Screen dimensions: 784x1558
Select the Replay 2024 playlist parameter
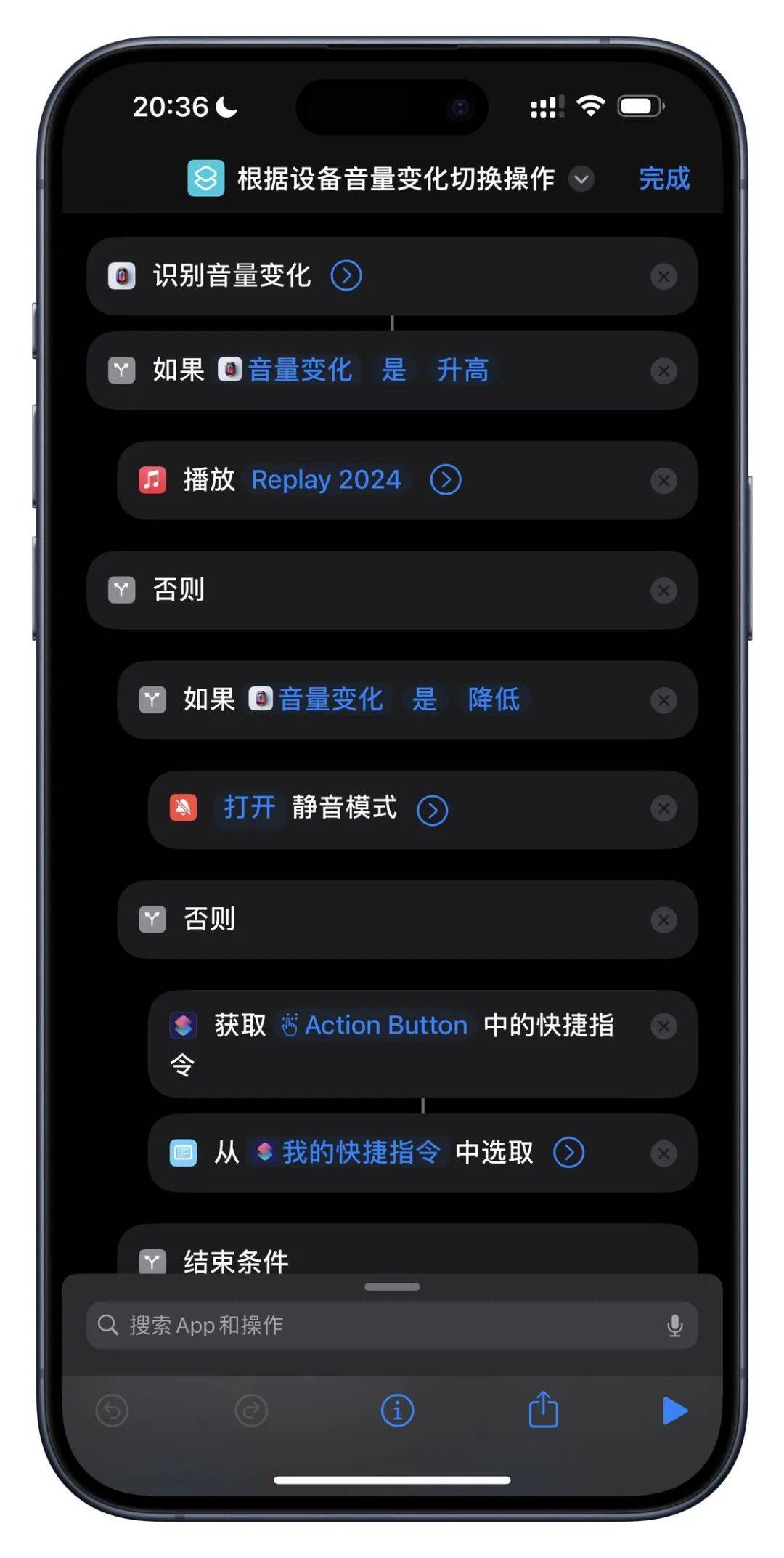coord(326,480)
